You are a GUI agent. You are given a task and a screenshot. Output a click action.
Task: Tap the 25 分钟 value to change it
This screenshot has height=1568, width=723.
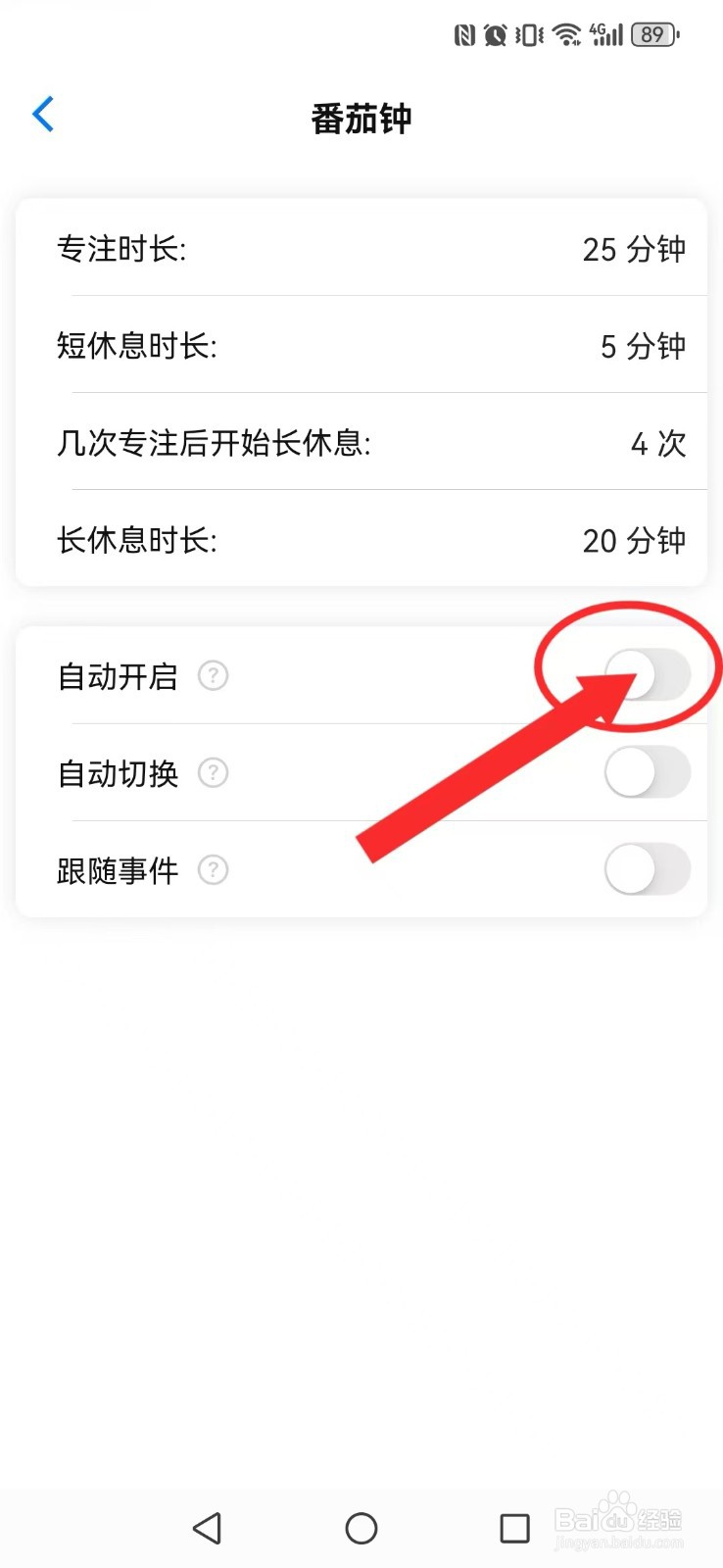tap(633, 249)
